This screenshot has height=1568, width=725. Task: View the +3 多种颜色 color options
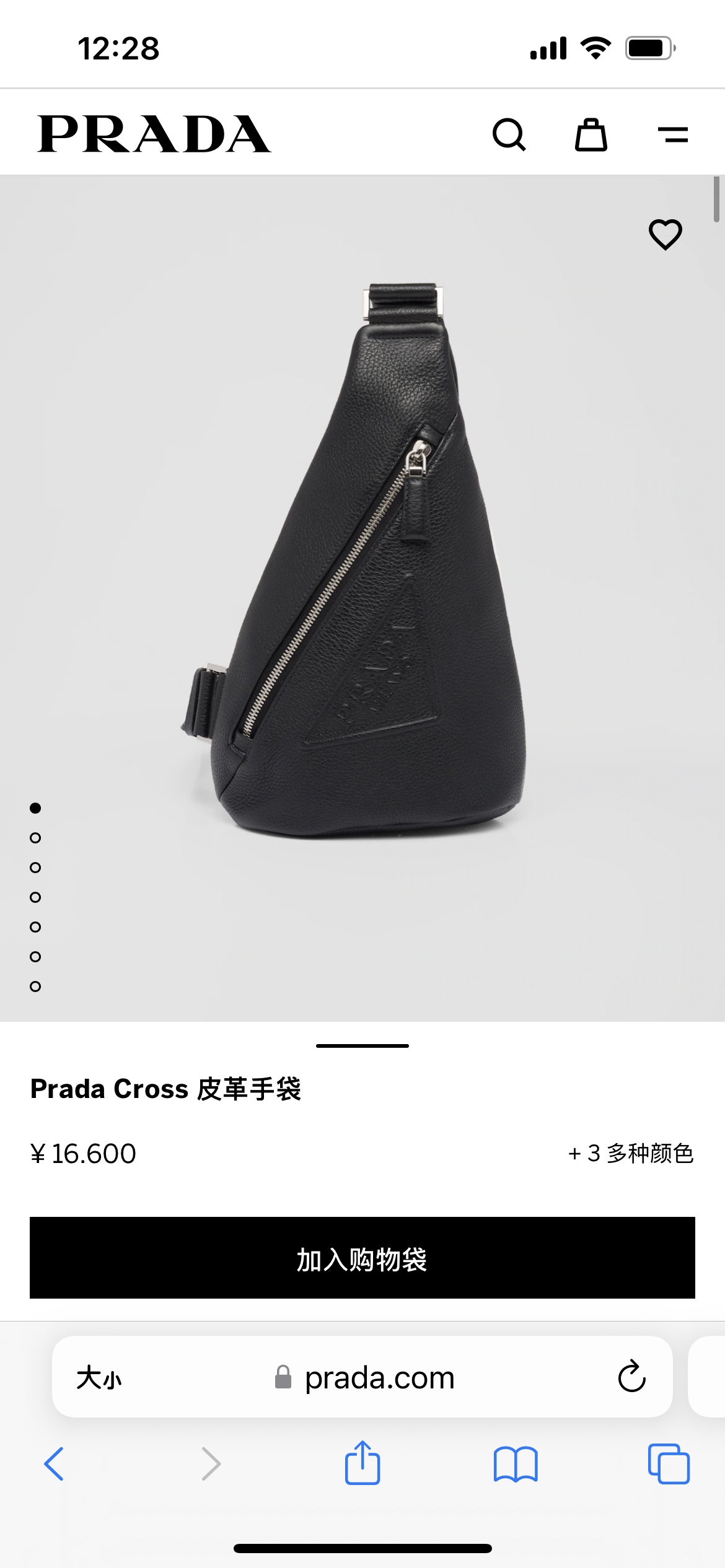click(x=631, y=1153)
